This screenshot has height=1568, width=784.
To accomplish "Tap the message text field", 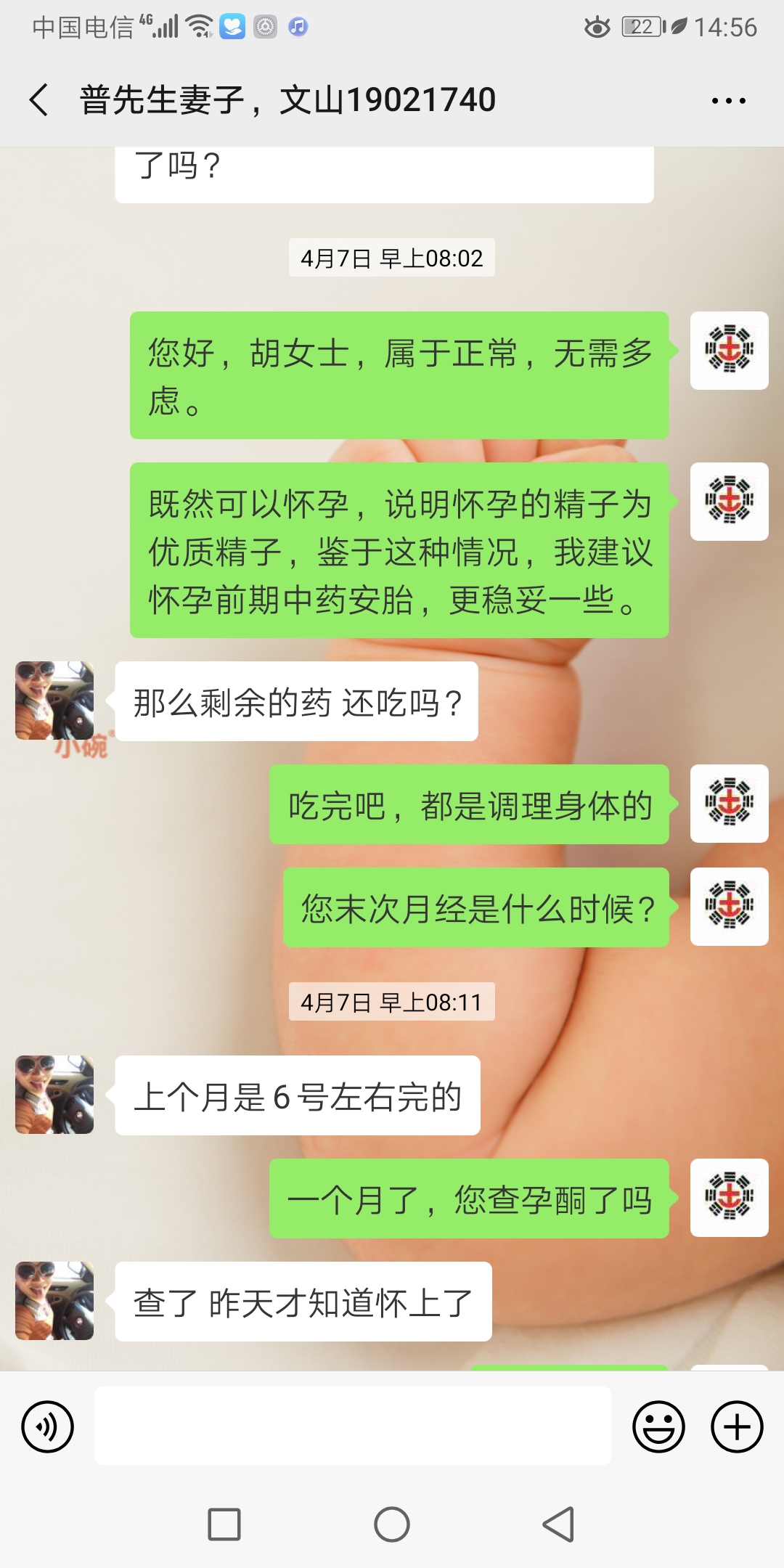I will (352, 1426).
